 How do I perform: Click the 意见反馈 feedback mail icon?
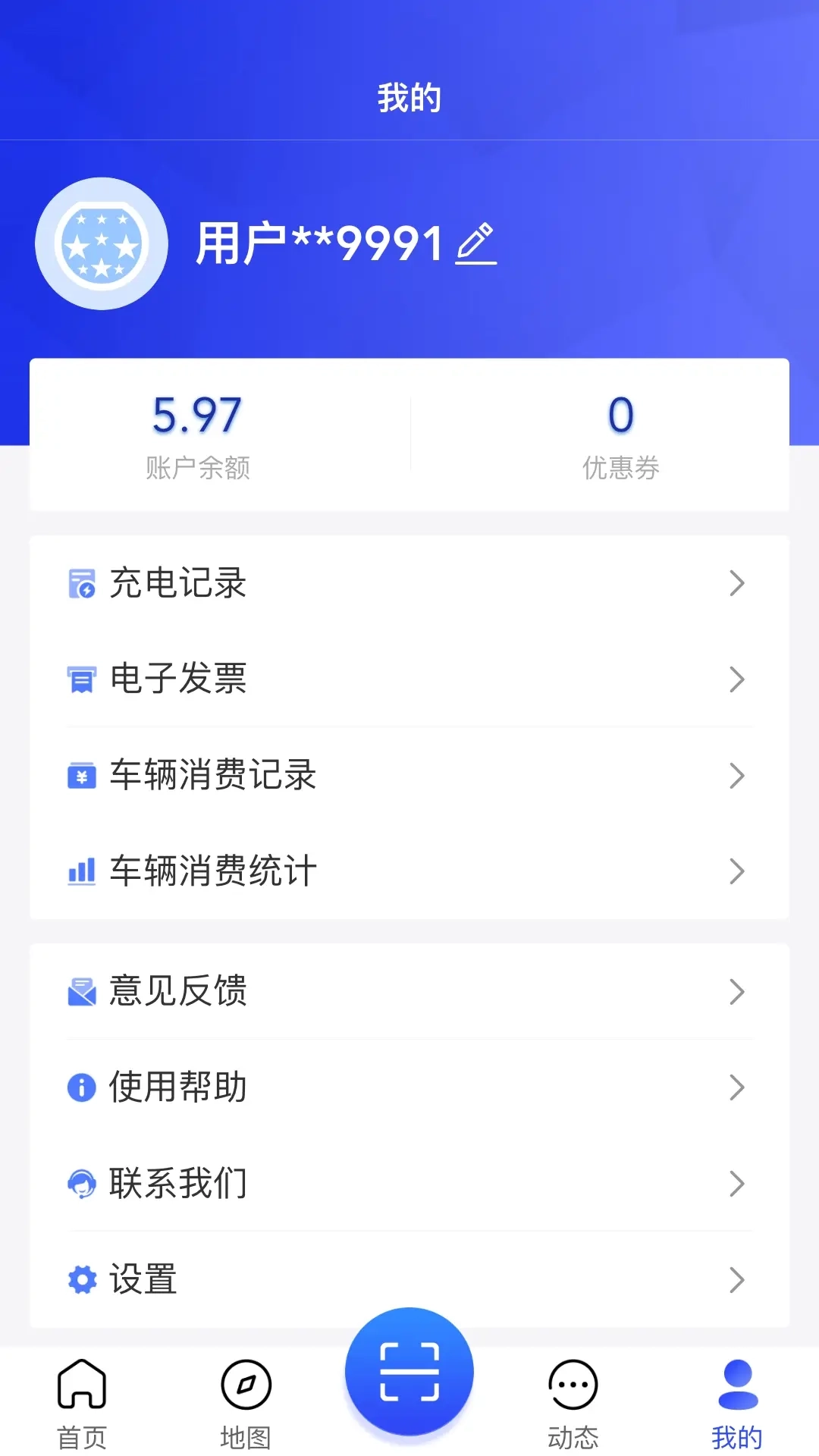pos(80,991)
